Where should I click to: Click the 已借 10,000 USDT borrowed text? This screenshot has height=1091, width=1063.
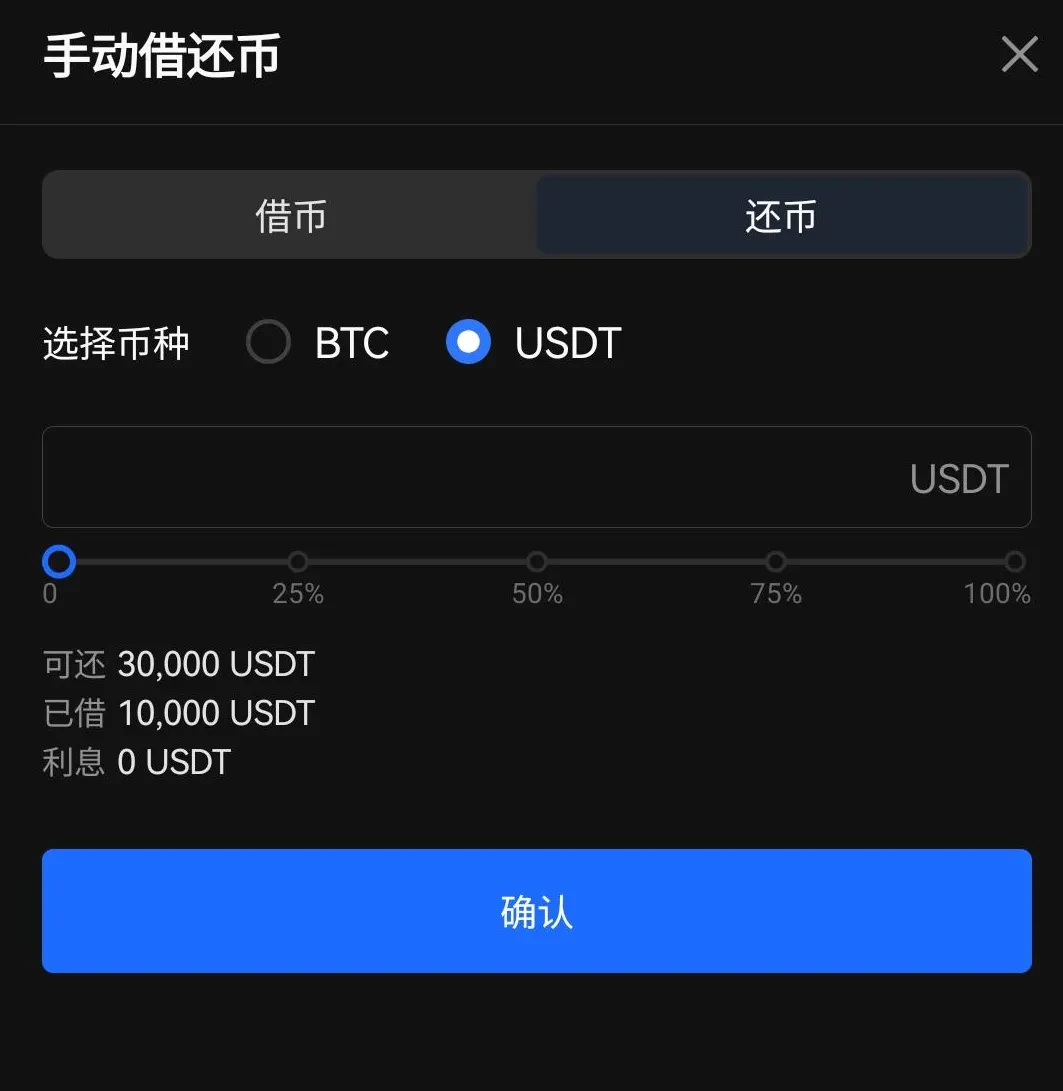pyautogui.click(x=178, y=713)
